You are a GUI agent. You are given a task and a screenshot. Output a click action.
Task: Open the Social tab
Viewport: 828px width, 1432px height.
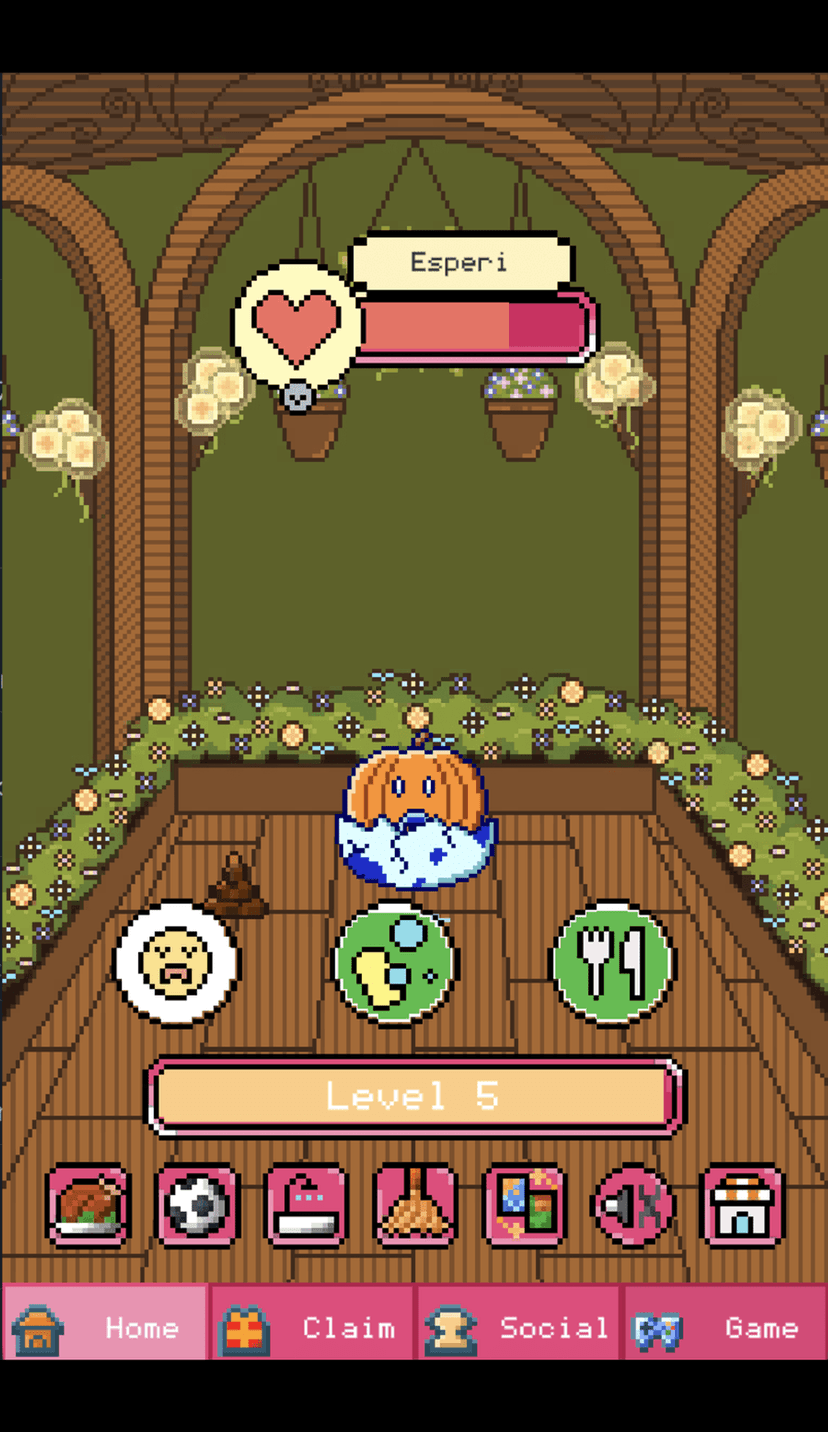tap(519, 1327)
